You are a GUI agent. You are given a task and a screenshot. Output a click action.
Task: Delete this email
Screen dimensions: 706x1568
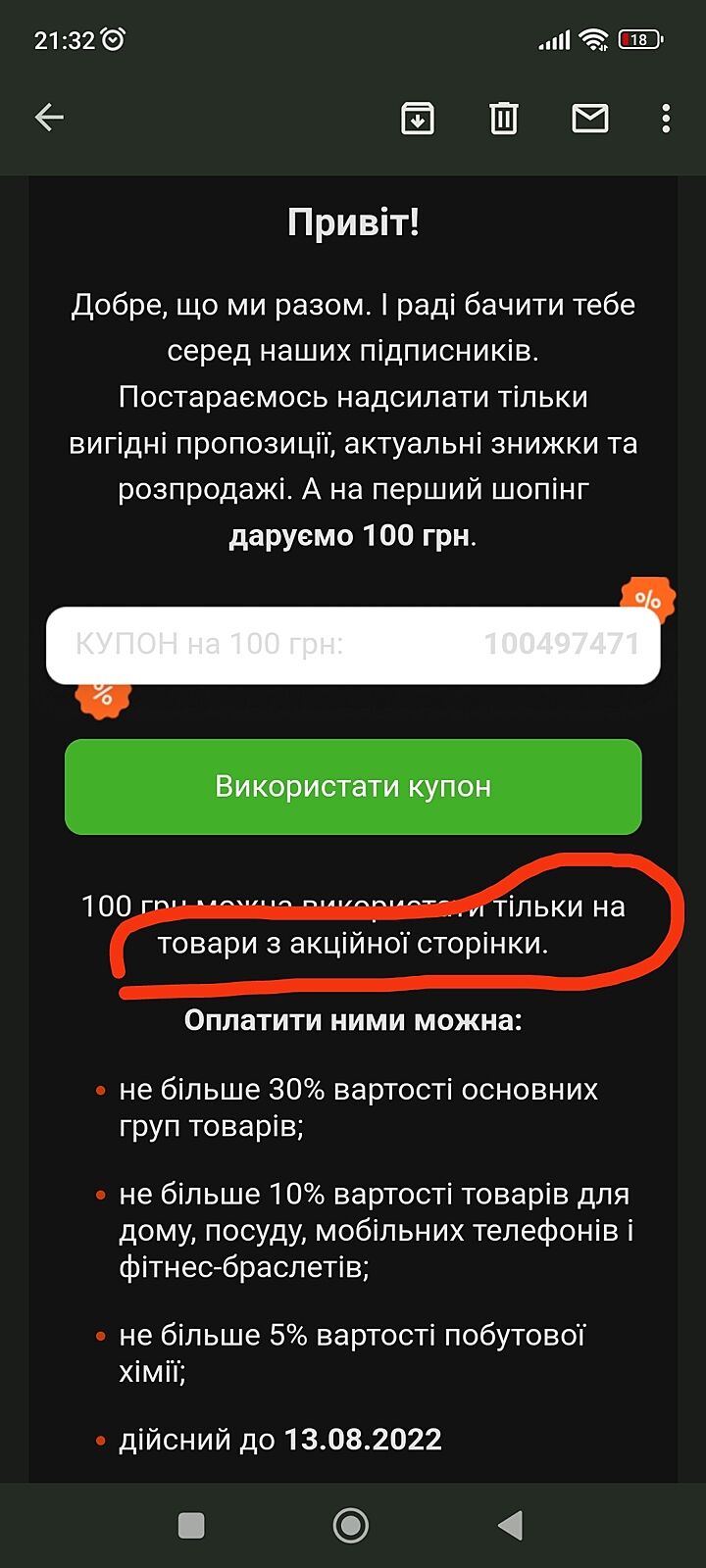click(503, 119)
